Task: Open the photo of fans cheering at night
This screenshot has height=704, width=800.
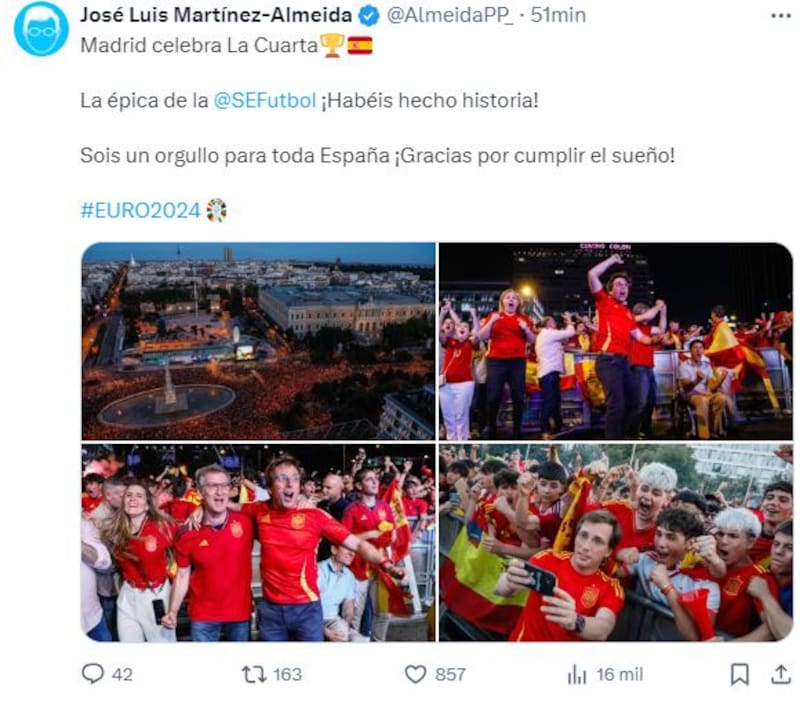Action: coord(615,340)
